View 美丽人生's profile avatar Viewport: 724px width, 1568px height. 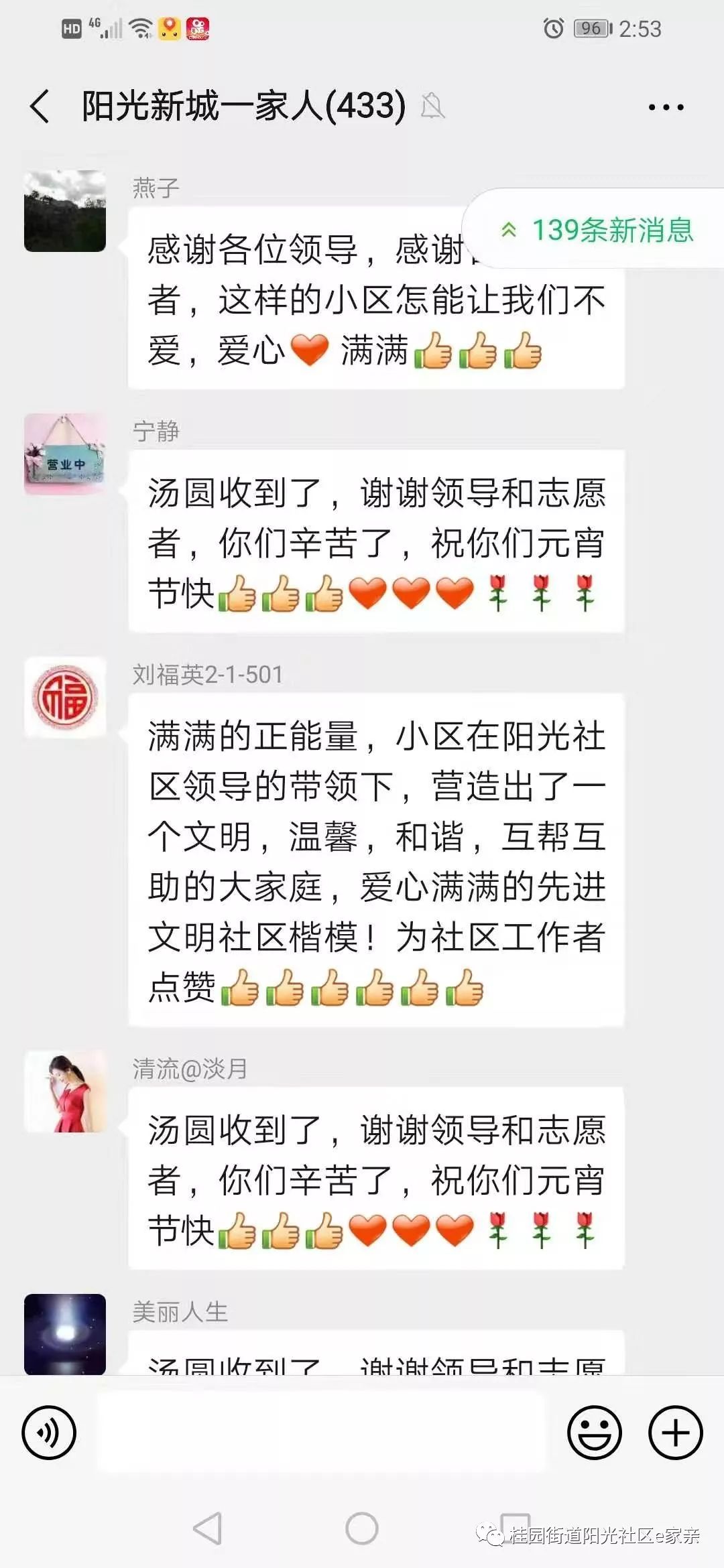(65, 1333)
